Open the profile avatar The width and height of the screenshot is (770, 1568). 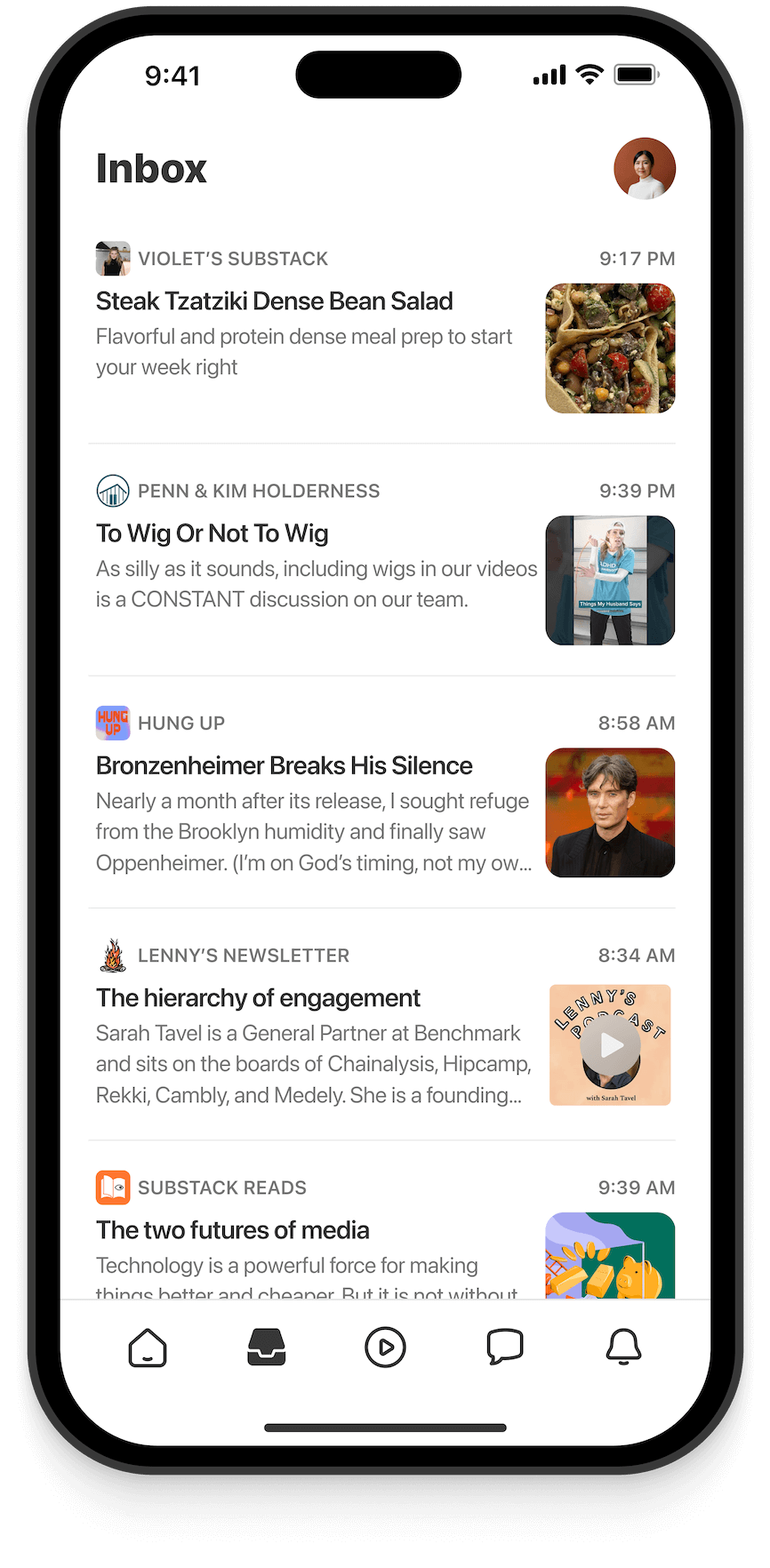pyautogui.click(x=645, y=169)
